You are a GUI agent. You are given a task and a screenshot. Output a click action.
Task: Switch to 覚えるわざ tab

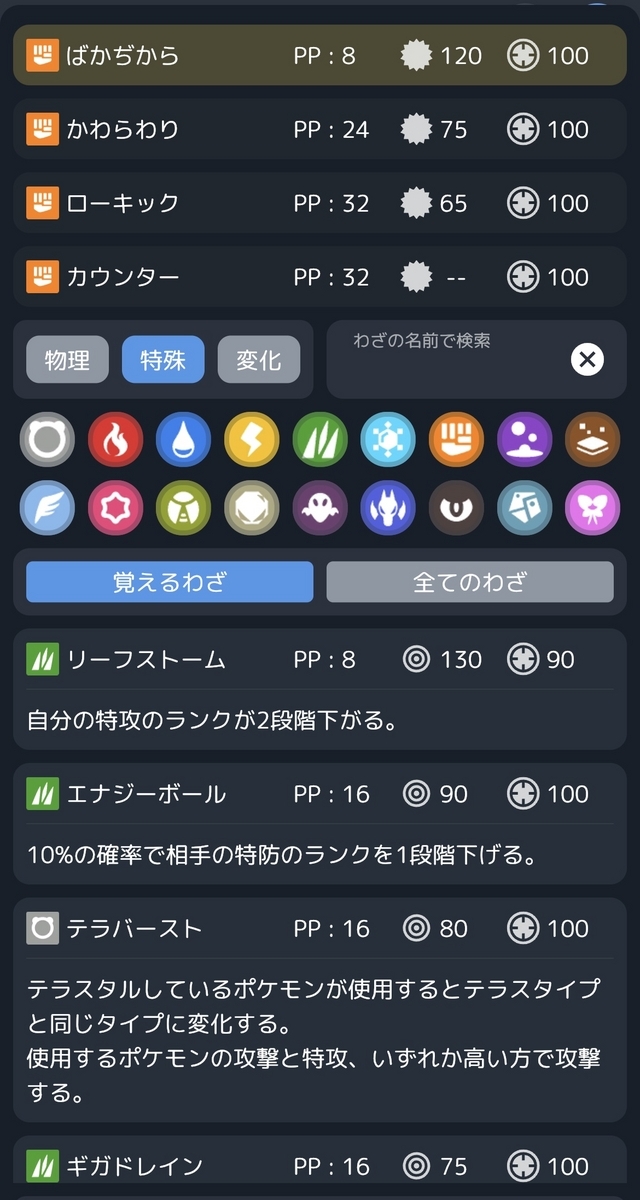pyautogui.click(x=169, y=582)
